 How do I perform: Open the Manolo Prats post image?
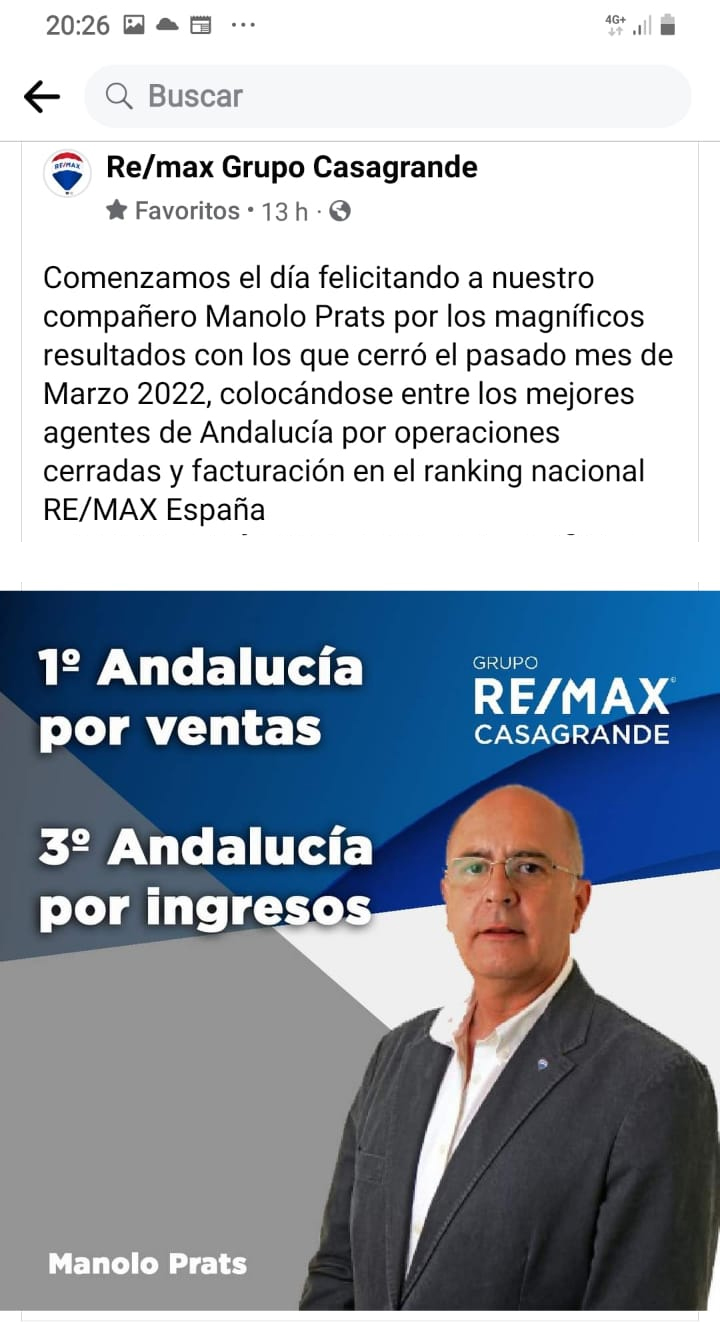click(x=360, y=950)
